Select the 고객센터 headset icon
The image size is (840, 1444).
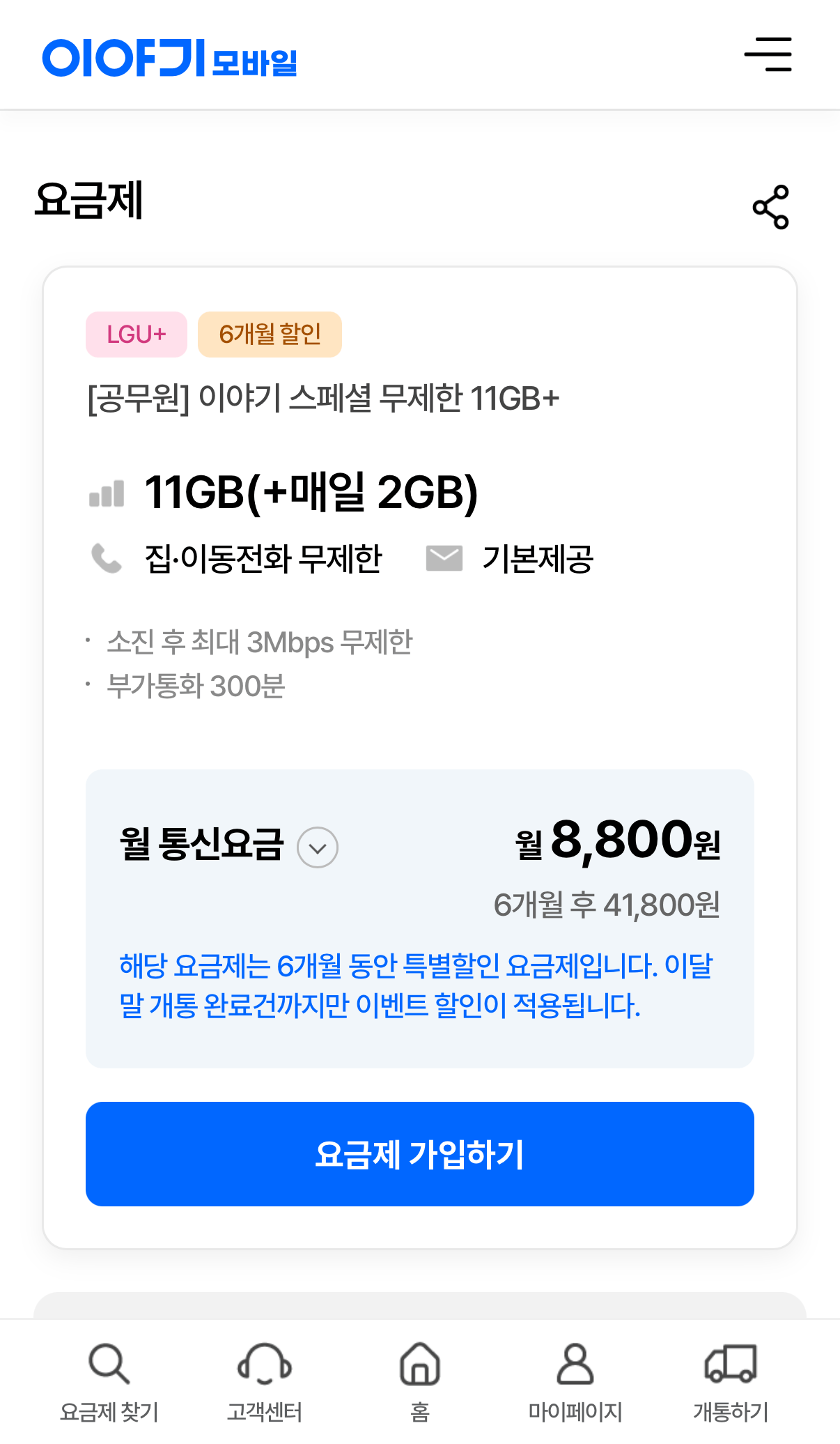[264, 1362]
